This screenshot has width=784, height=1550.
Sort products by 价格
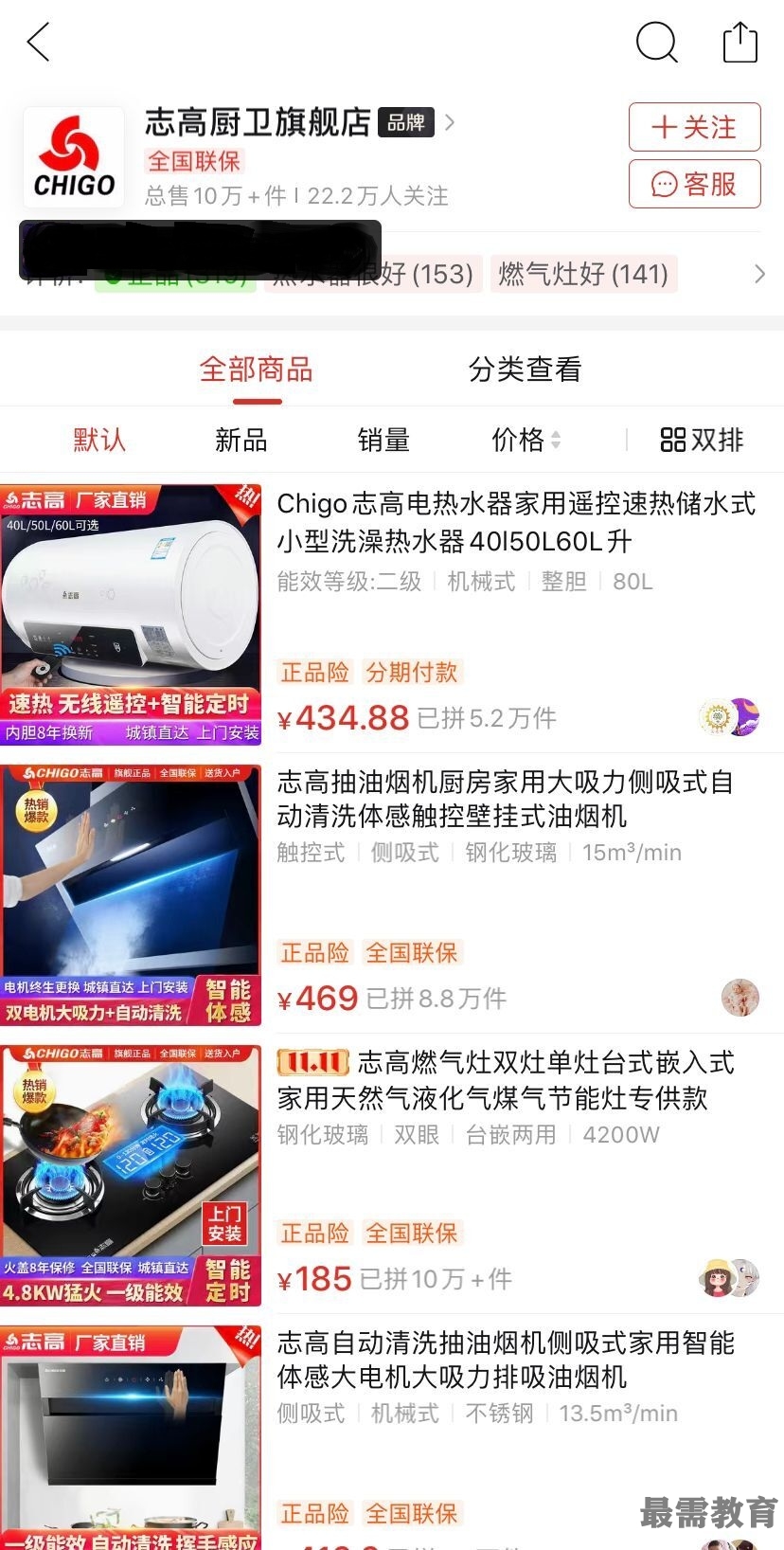pyautogui.click(x=526, y=440)
